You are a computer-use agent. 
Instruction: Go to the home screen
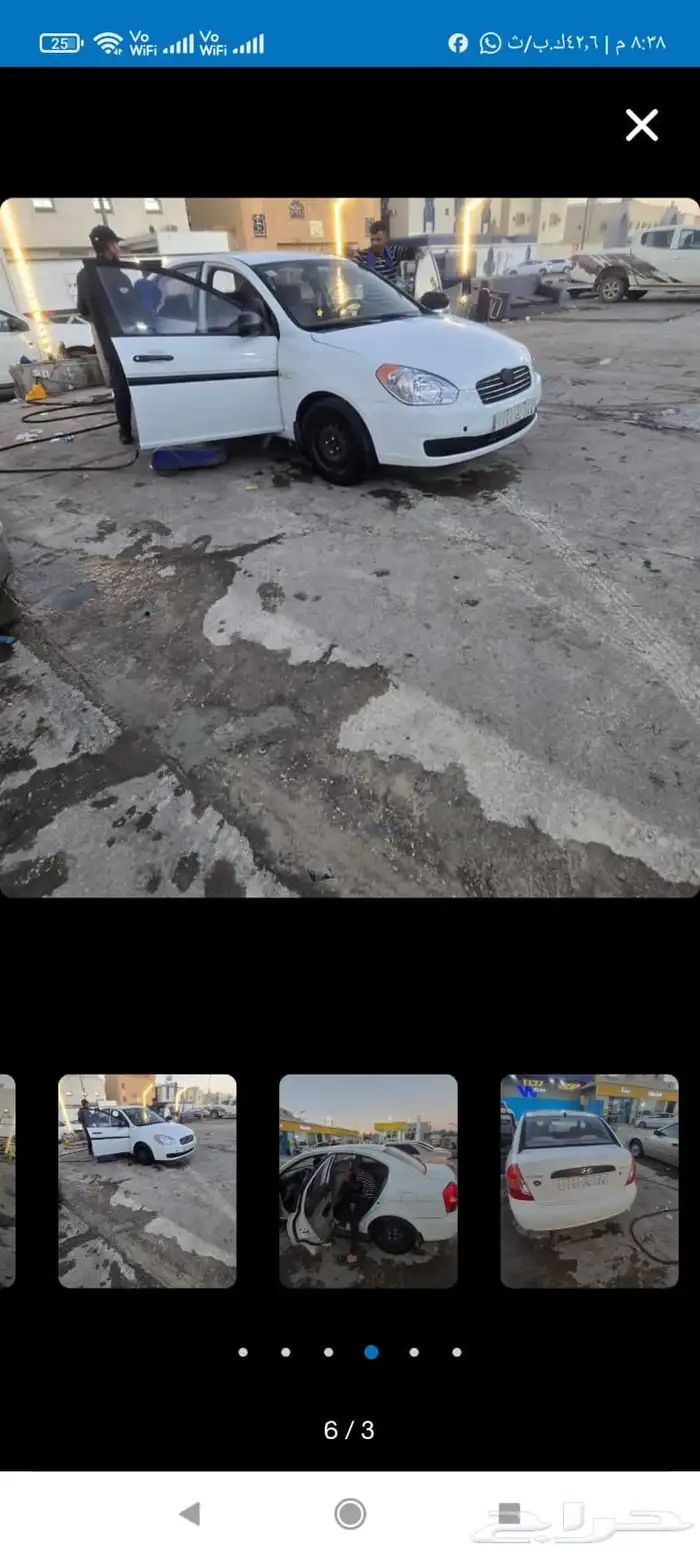tap(350, 1514)
